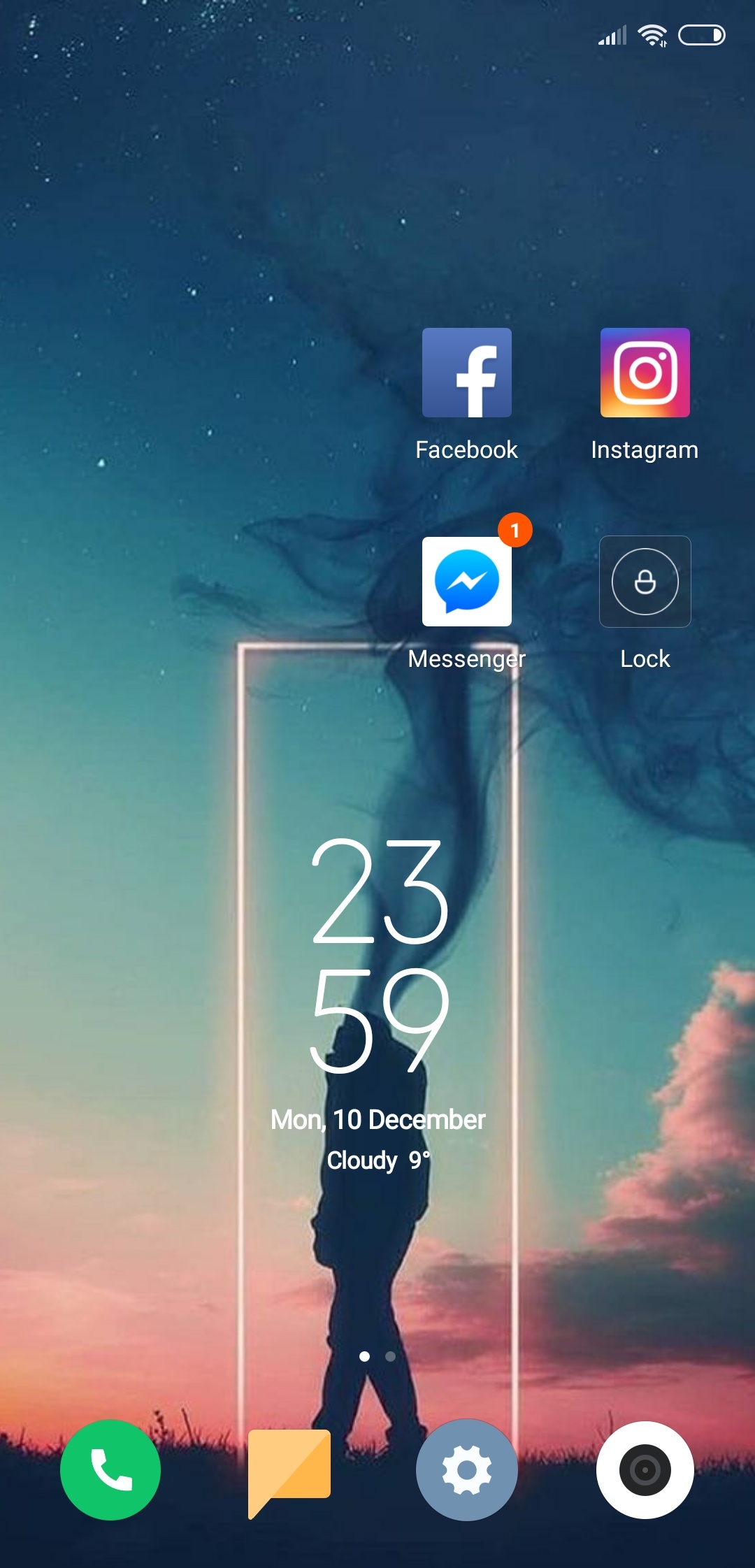Open the Messages app in the dock
The width and height of the screenshot is (755, 1568).
point(289,1469)
